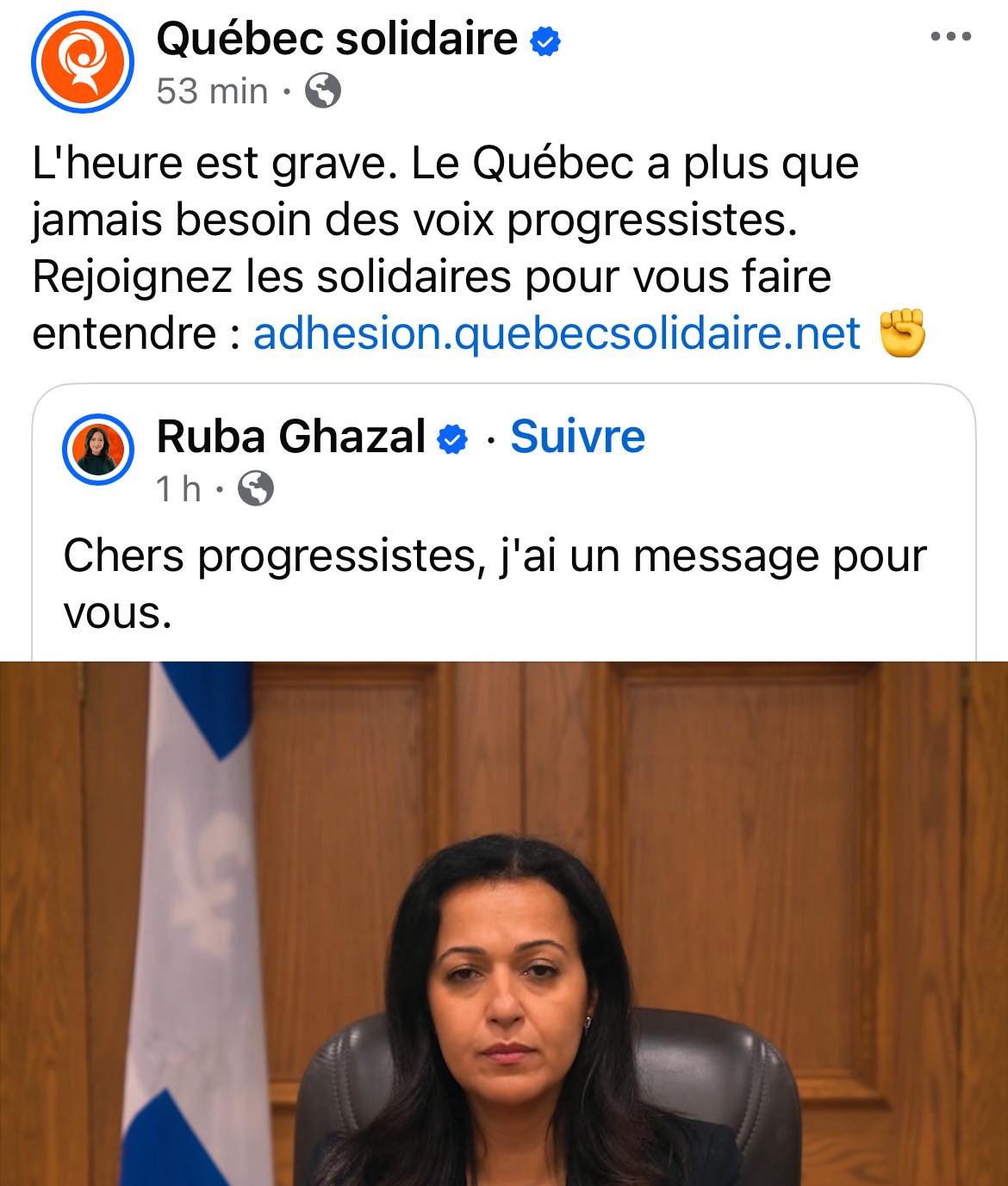Open Ruba Ghazal's profile name

tap(290, 437)
